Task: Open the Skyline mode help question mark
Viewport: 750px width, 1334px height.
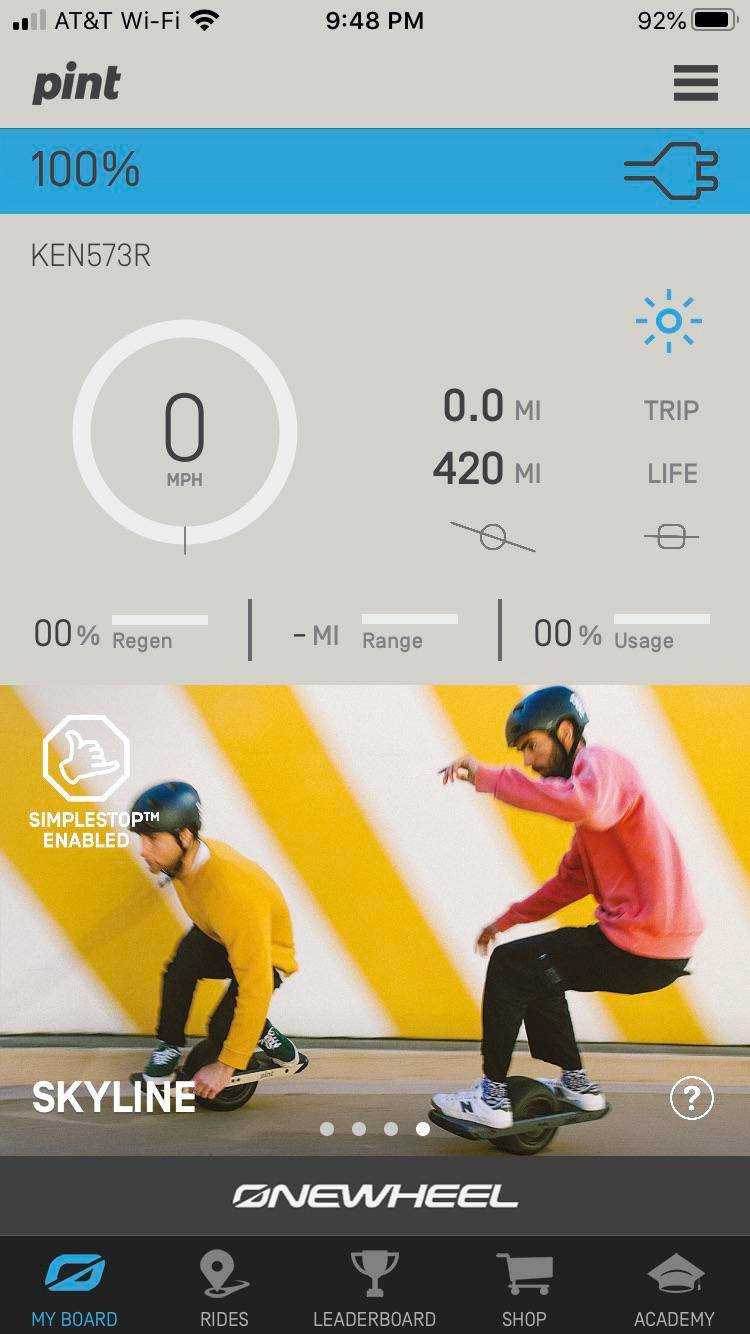Action: pos(691,1099)
